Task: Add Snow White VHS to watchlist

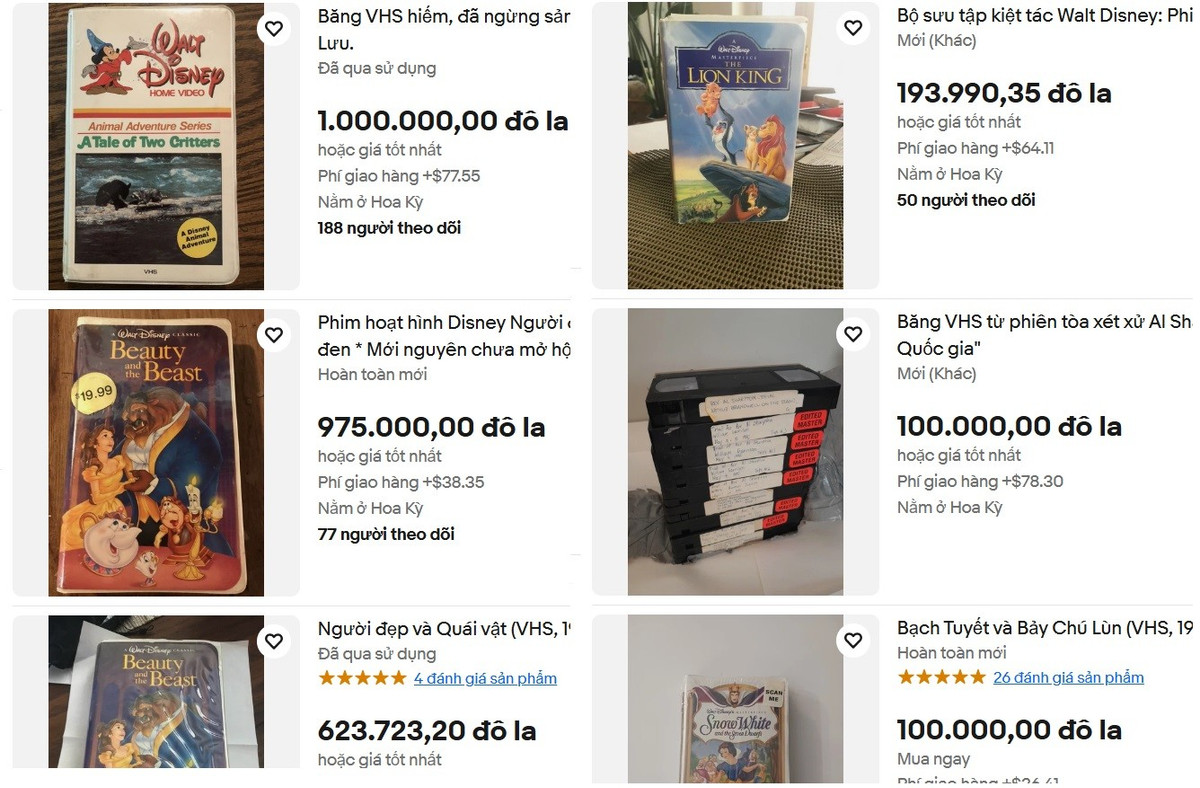Action: tap(853, 640)
